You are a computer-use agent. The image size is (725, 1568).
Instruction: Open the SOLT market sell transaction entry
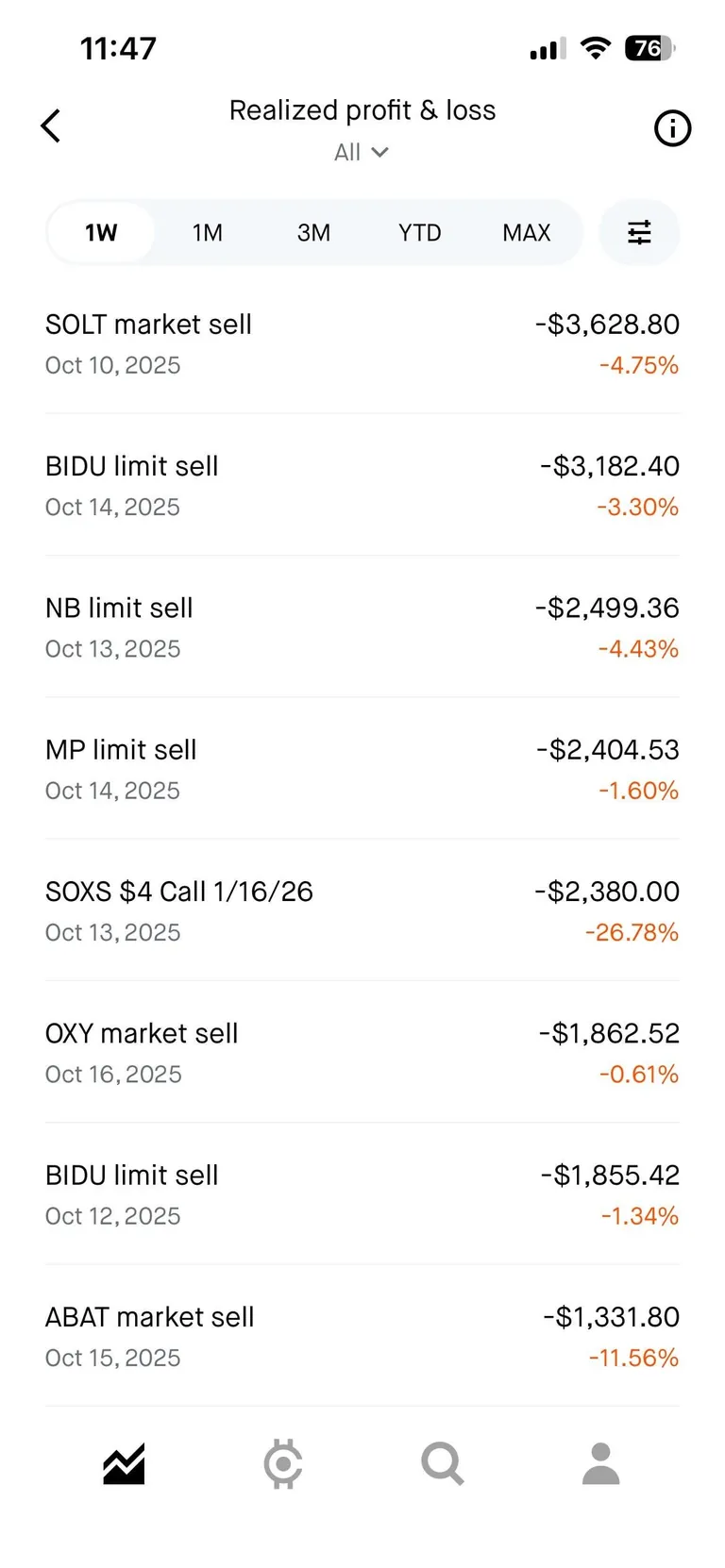pyautogui.click(x=362, y=342)
